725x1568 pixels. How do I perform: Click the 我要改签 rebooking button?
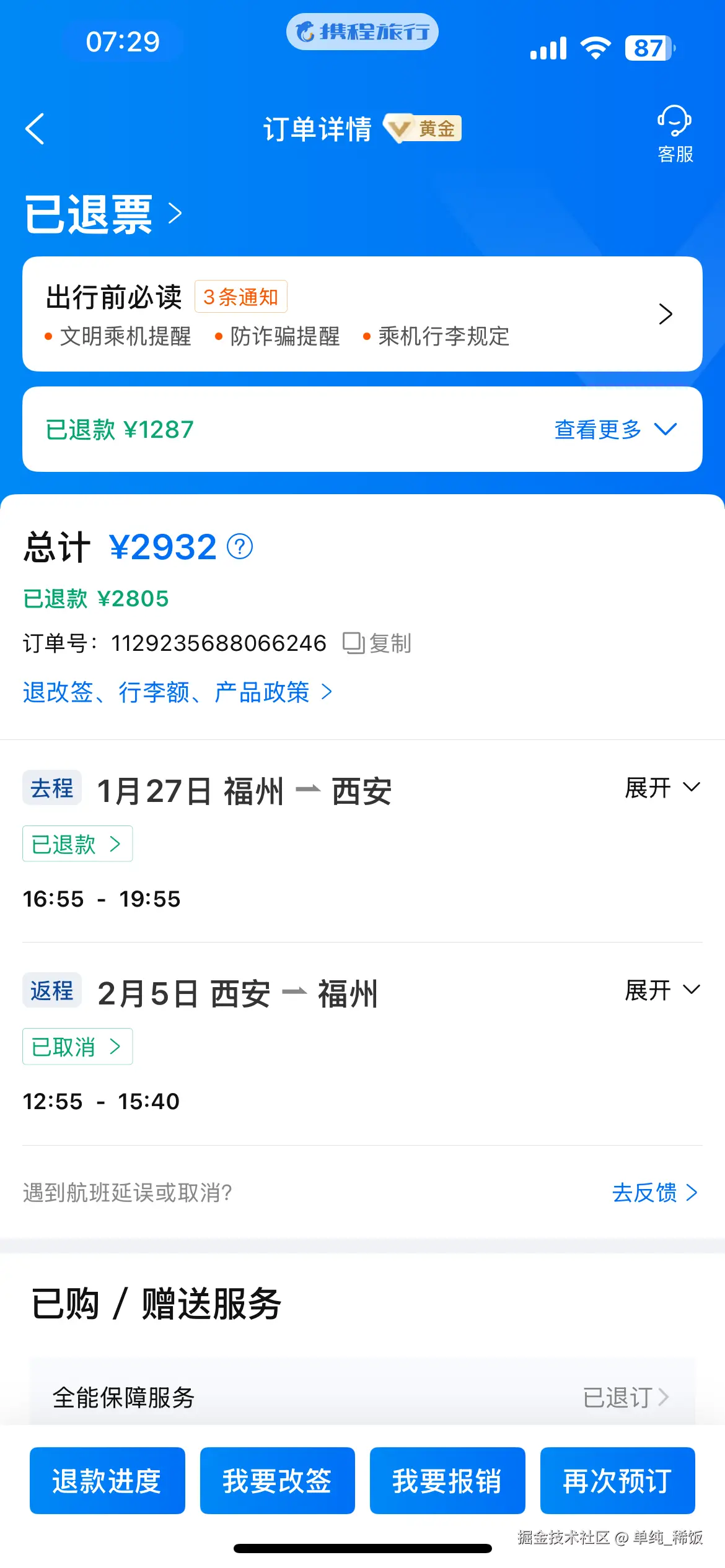[x=278, y=1481]
